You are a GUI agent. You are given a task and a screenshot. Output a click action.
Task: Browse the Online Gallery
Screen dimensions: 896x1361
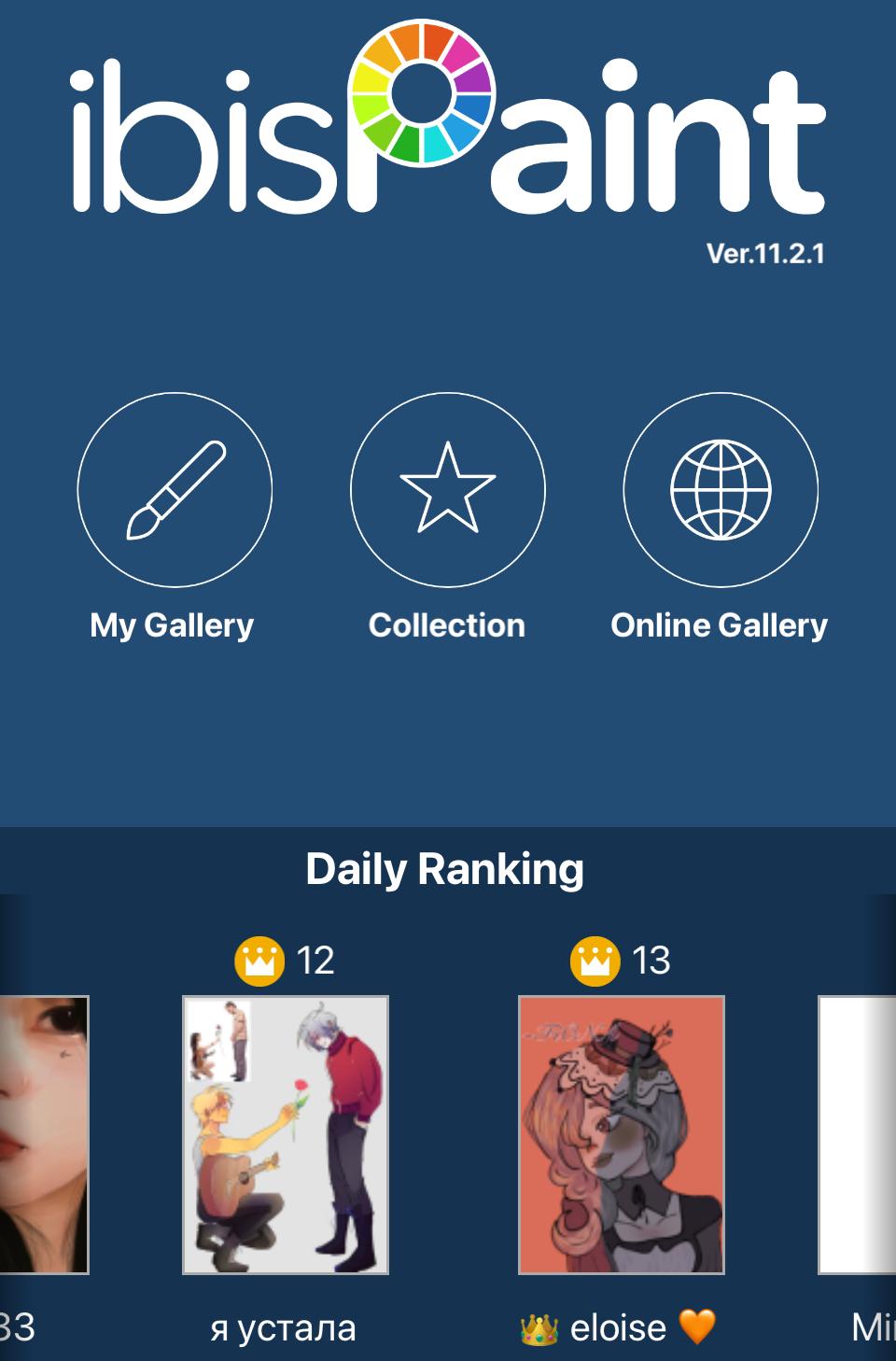[720, 490]
